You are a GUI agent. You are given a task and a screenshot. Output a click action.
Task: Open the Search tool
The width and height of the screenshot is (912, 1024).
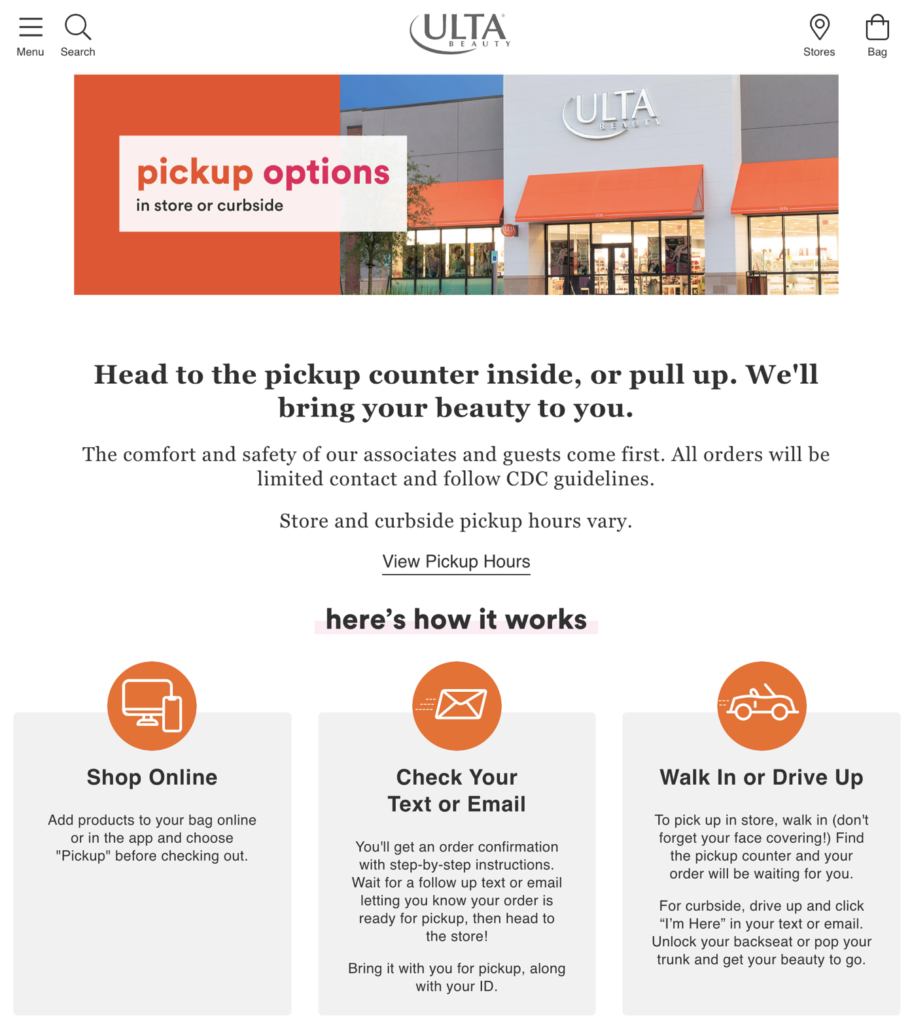(x=77, y=35)
